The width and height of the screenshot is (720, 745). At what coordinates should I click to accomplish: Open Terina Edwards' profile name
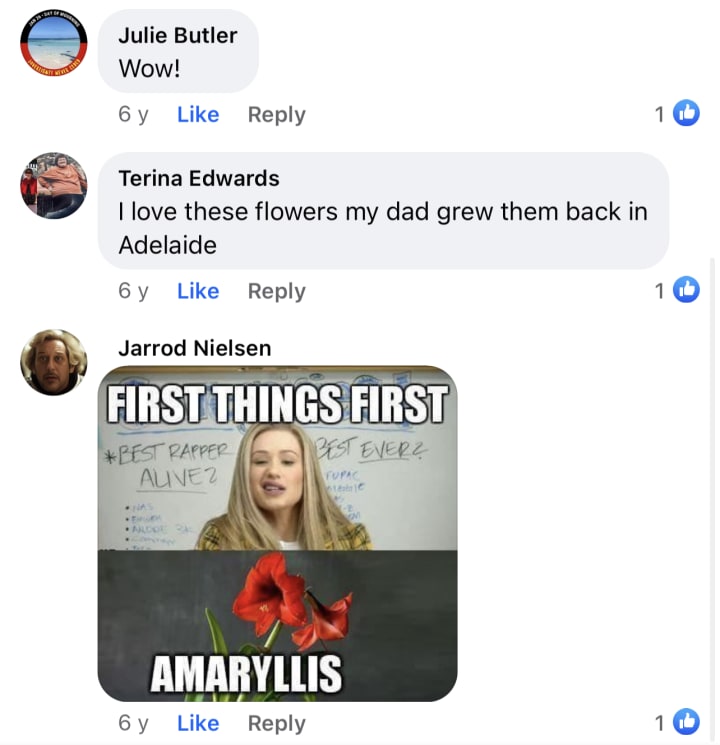(198, 178)
